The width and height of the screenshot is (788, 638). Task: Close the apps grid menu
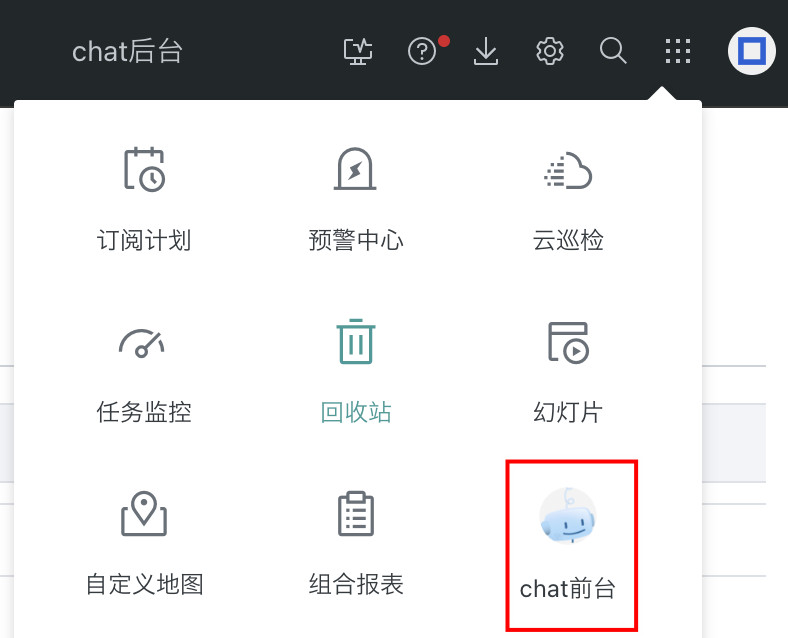click(678, 51)
